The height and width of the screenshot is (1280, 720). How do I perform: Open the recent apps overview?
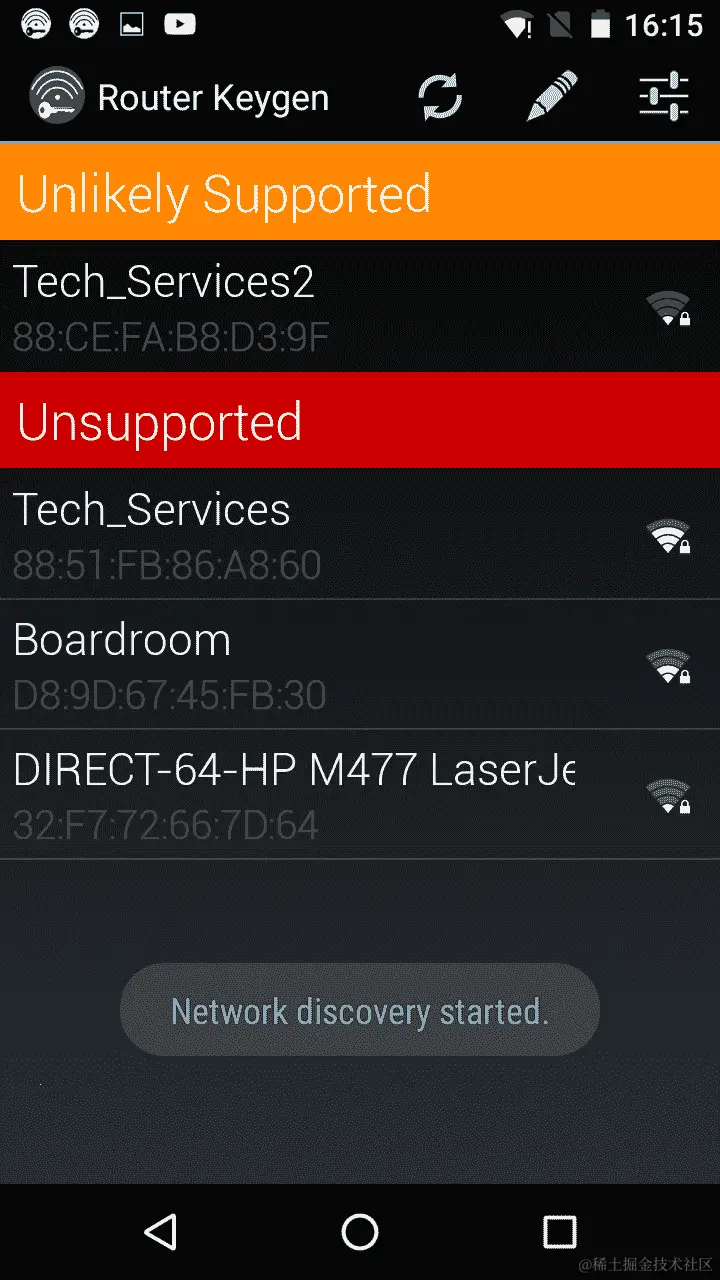click(x=560, y=1232)
